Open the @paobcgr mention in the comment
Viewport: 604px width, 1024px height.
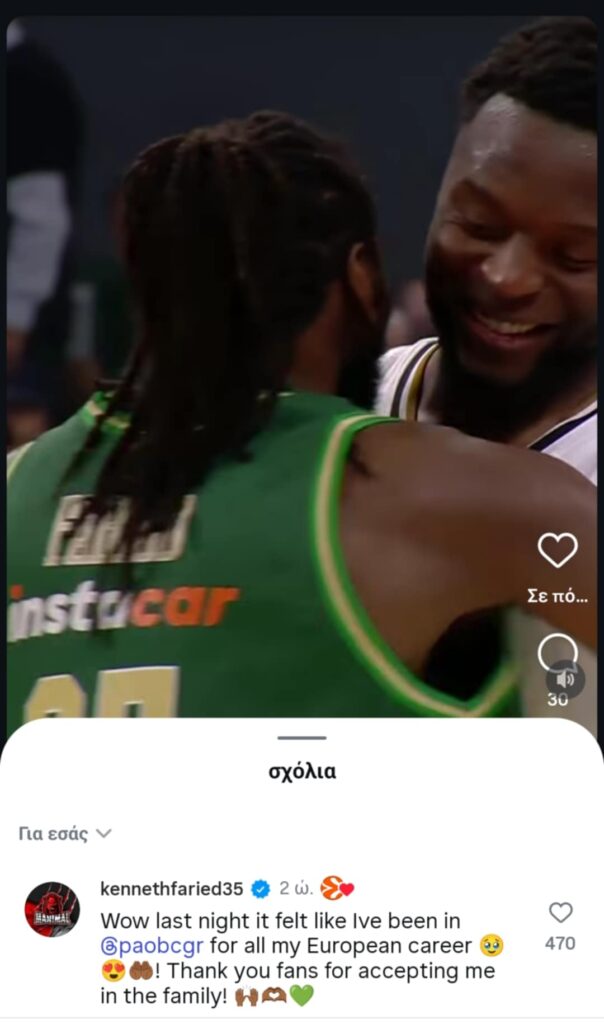[153, 945]
